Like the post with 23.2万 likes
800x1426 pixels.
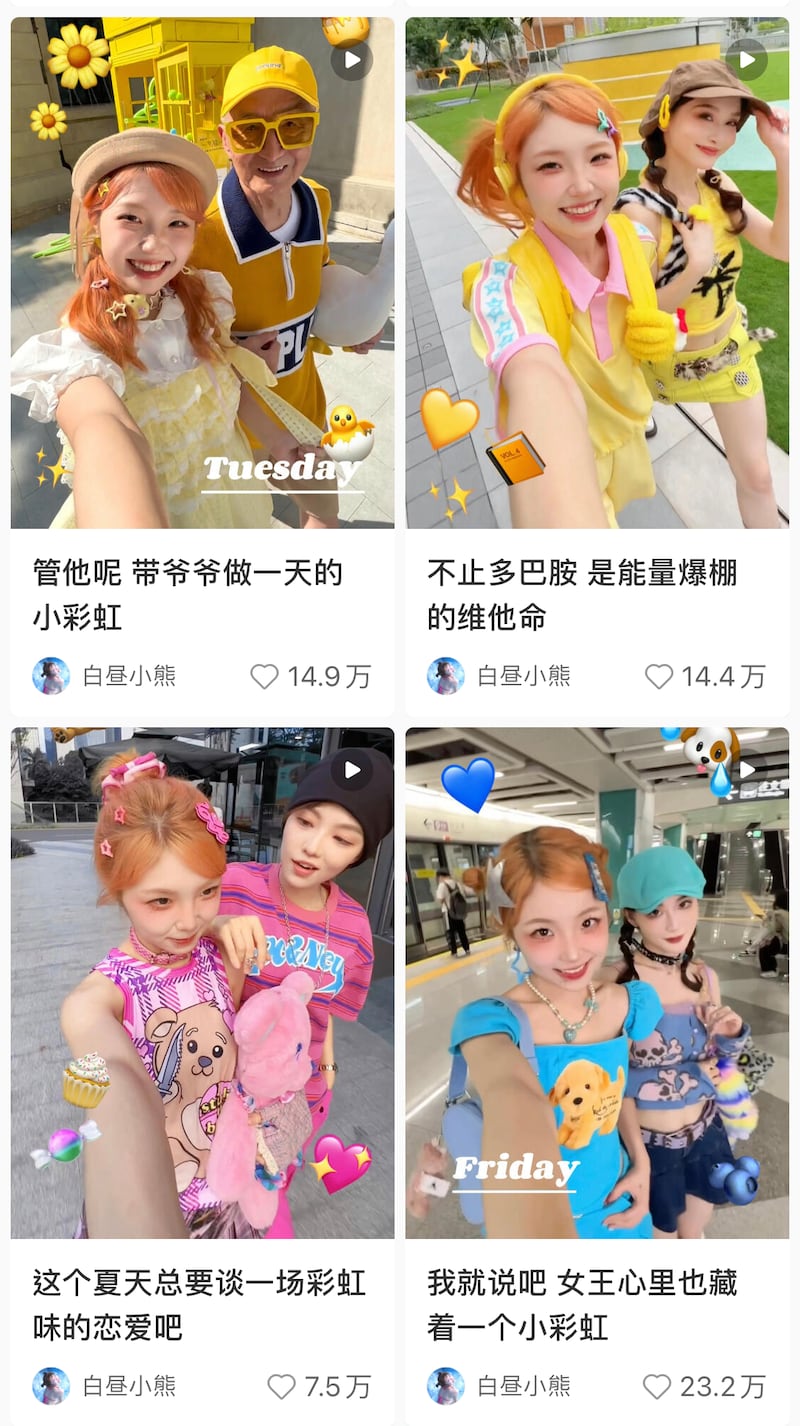pos(656,1386)
